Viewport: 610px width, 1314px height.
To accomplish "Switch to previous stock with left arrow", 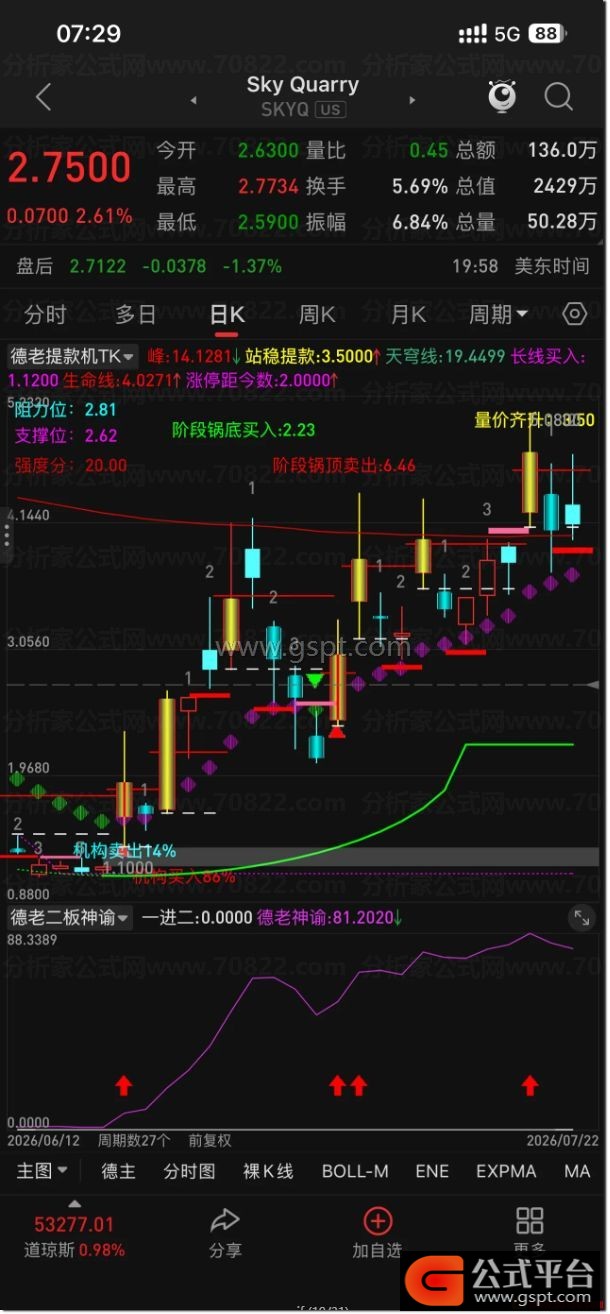I will (x=193, y=101).
